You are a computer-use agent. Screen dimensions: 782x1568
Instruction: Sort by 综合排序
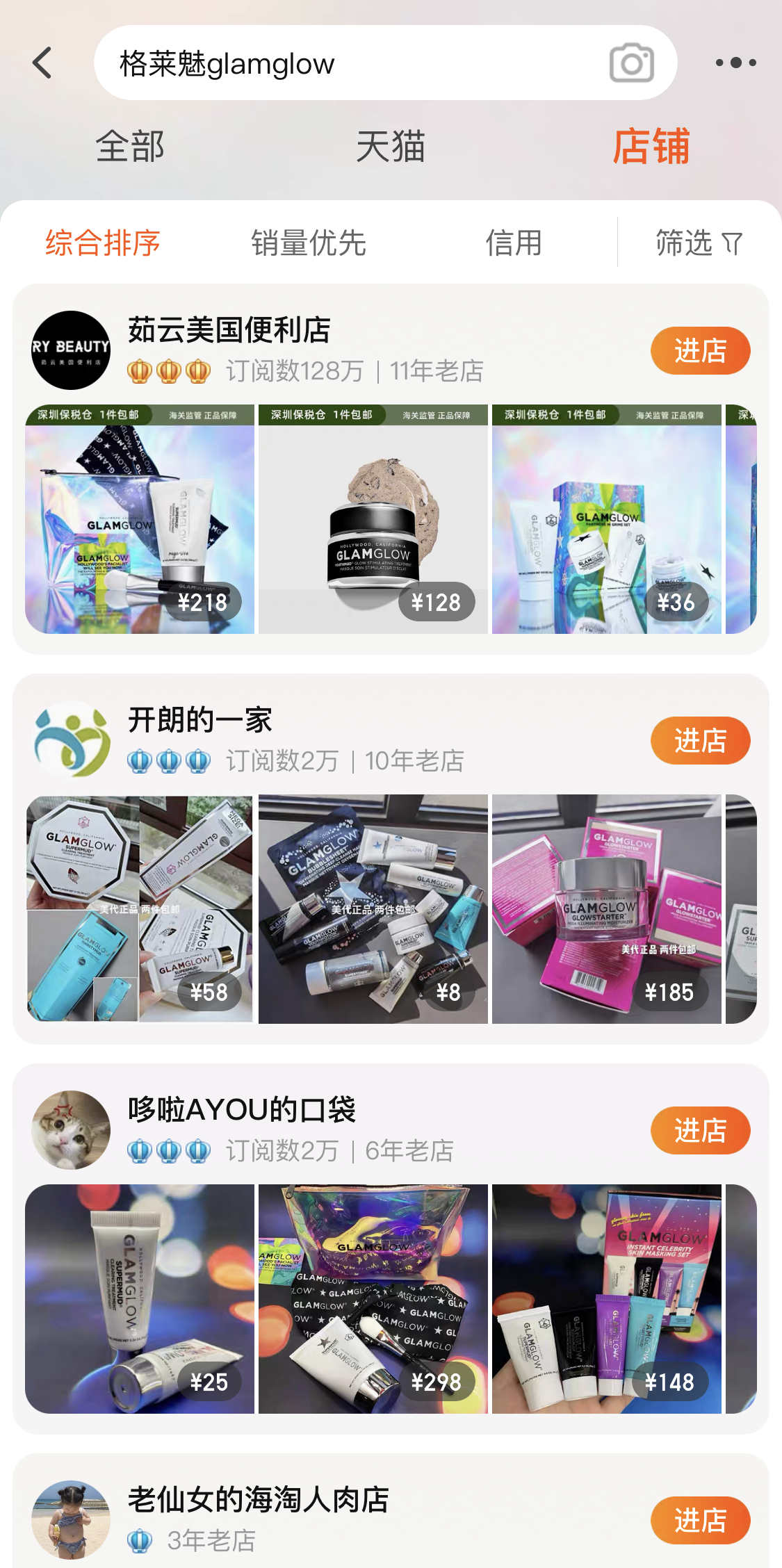point(103,243)
